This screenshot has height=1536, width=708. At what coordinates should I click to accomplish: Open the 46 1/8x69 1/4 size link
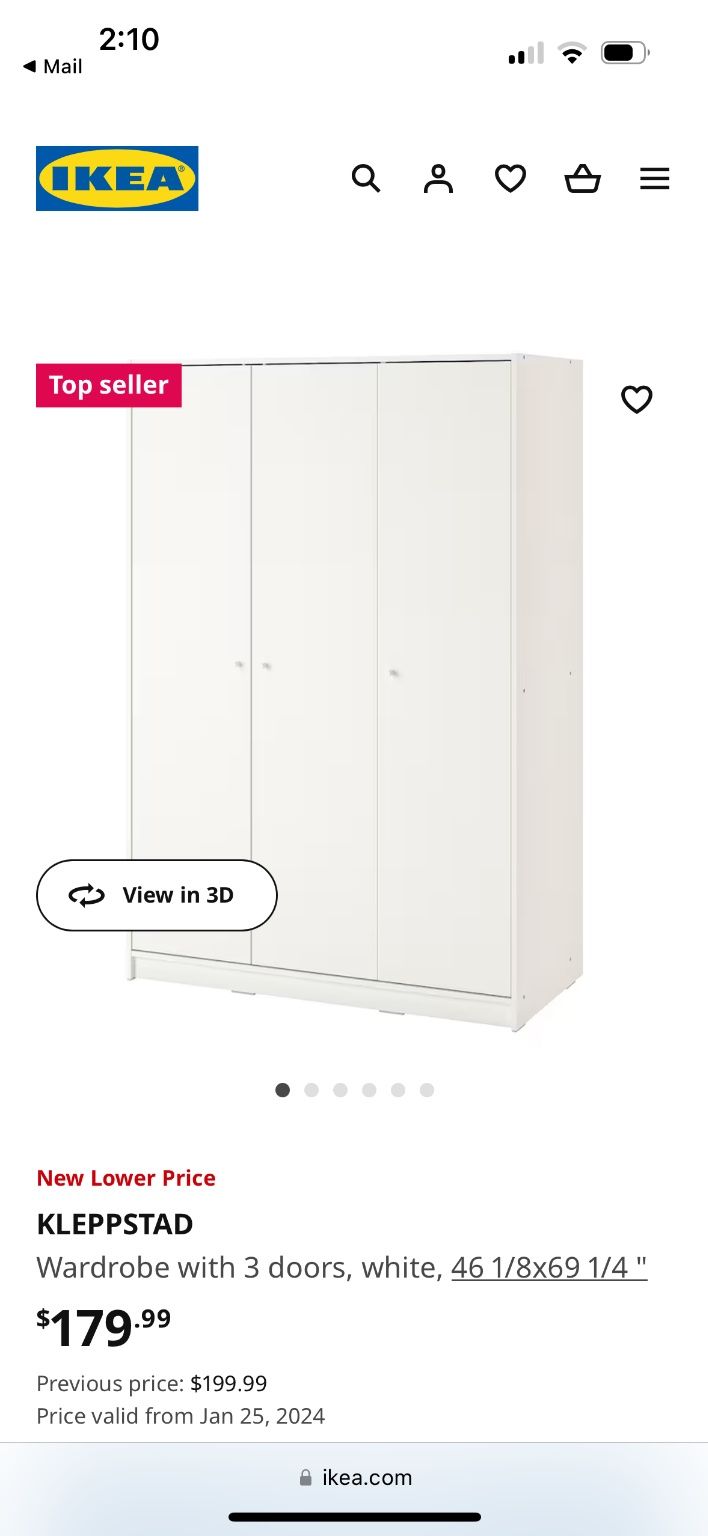pos(549,1268)
